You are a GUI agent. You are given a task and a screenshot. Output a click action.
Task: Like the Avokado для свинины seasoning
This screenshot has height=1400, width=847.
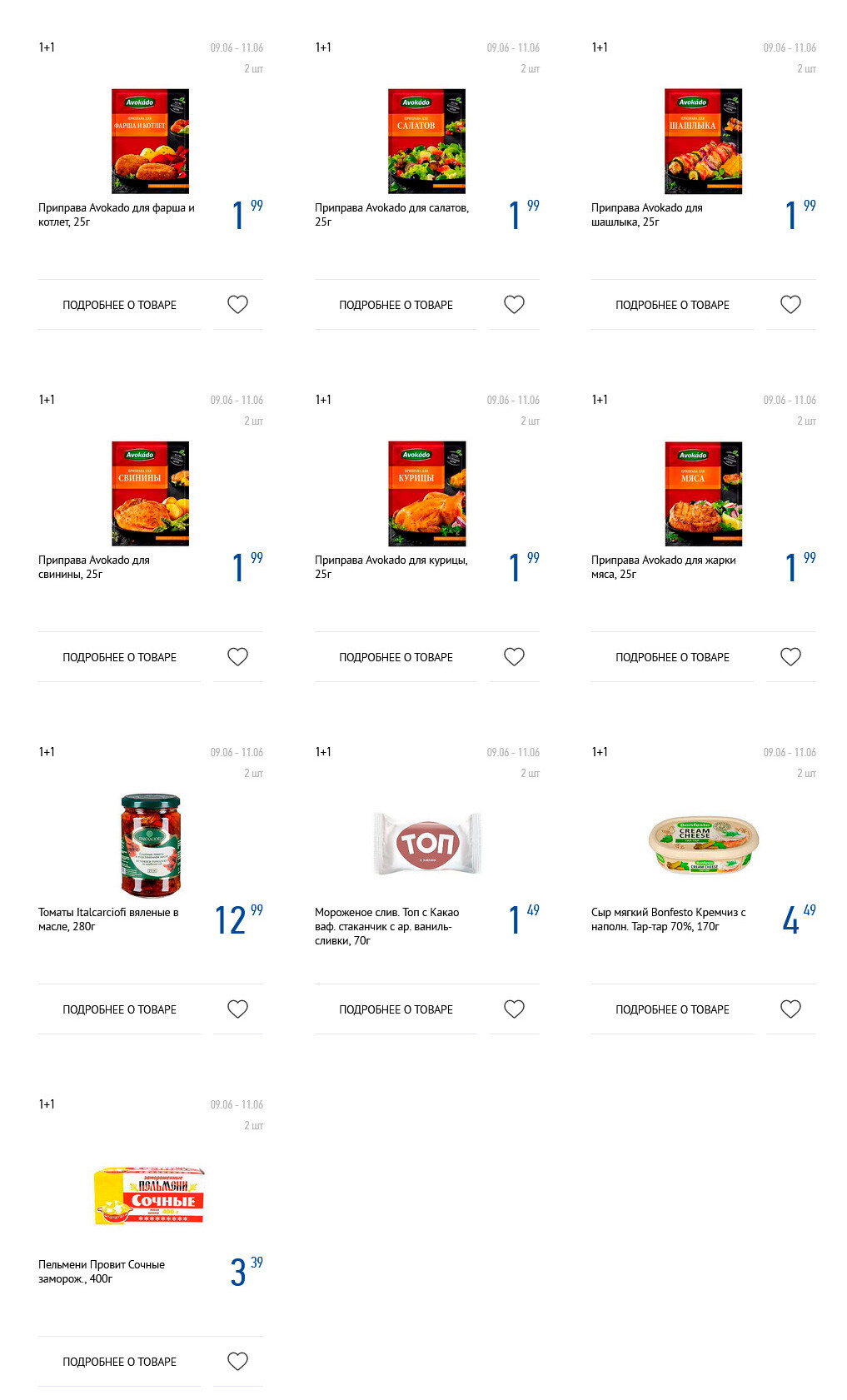tap(237, 657)
